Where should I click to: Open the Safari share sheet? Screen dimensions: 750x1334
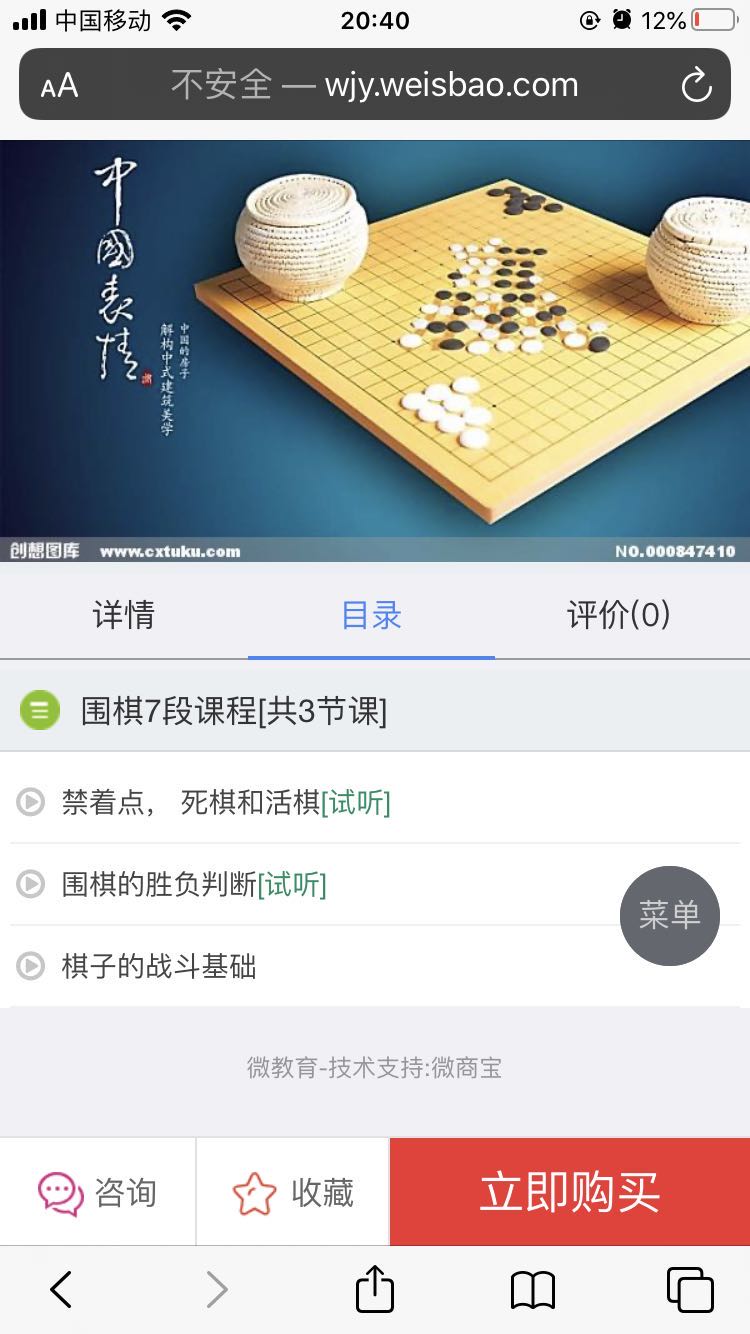pos(375,1289)
